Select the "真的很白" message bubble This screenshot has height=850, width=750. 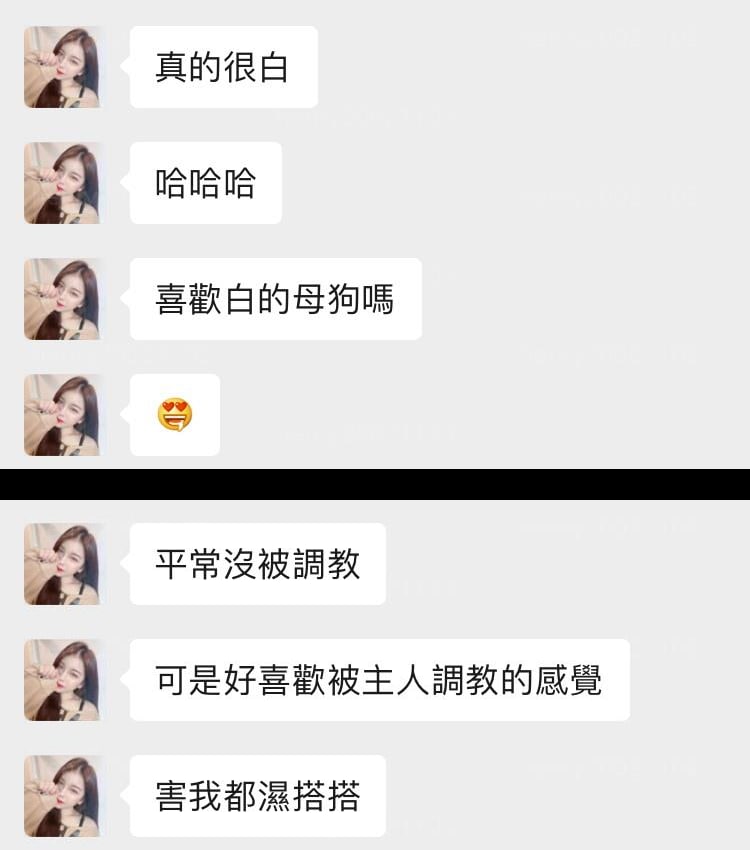point(222,68)
